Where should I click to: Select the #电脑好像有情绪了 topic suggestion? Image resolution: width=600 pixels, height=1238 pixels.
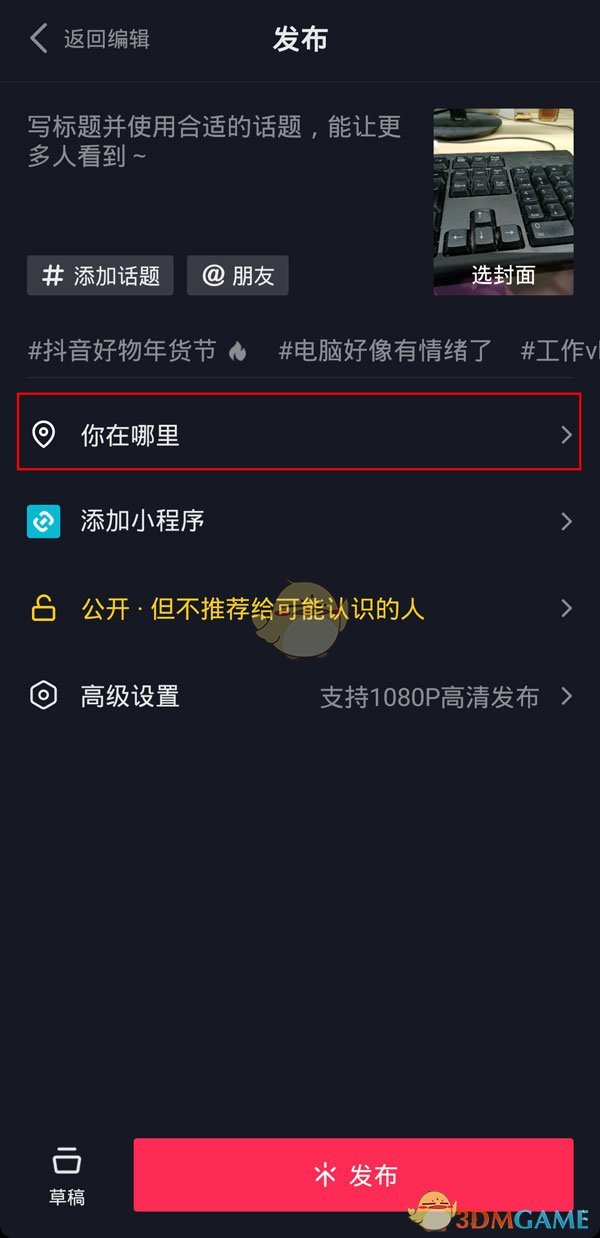[x=385, y=351]
